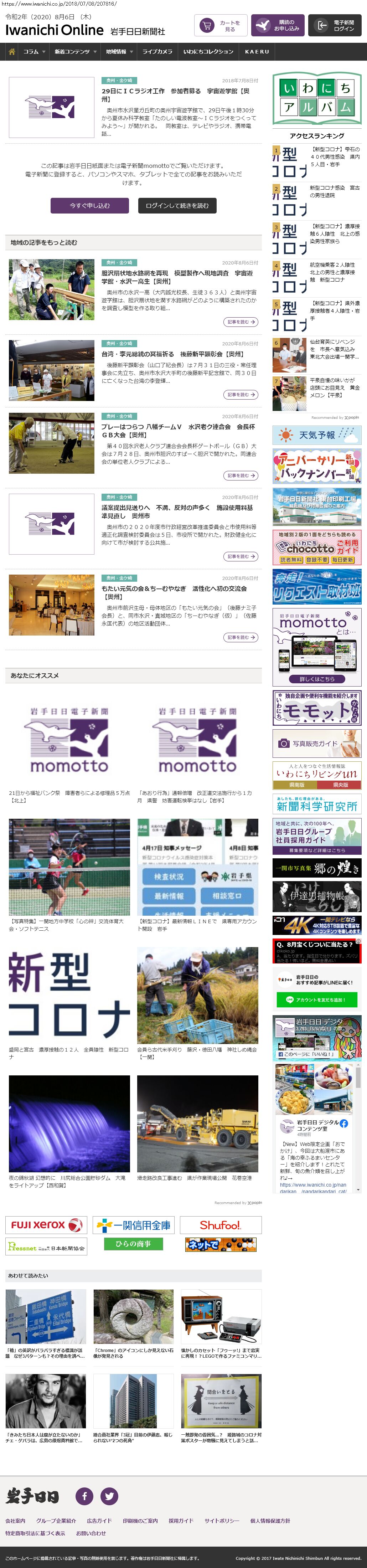This screenshot has width=367, height=1568.
Task: View the cart via カートを見る
Action: point(221,26)
